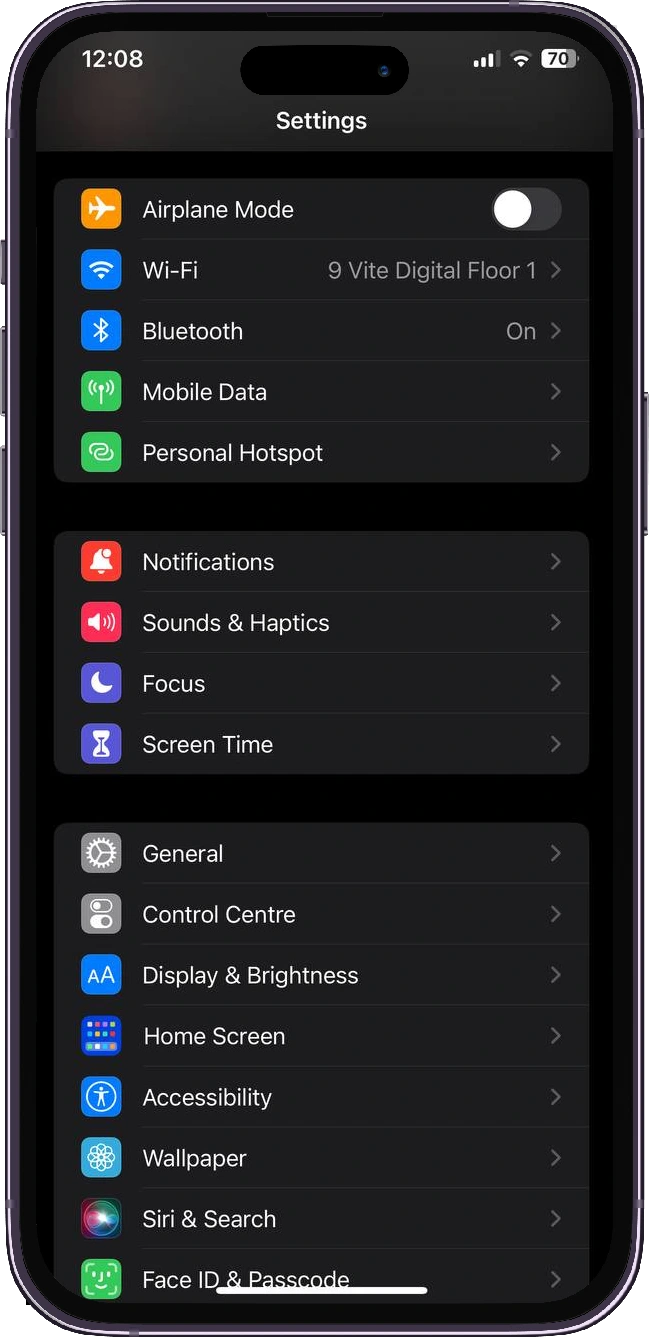
Task: Open Siri & Search settings
Action: coord(321,1219)
